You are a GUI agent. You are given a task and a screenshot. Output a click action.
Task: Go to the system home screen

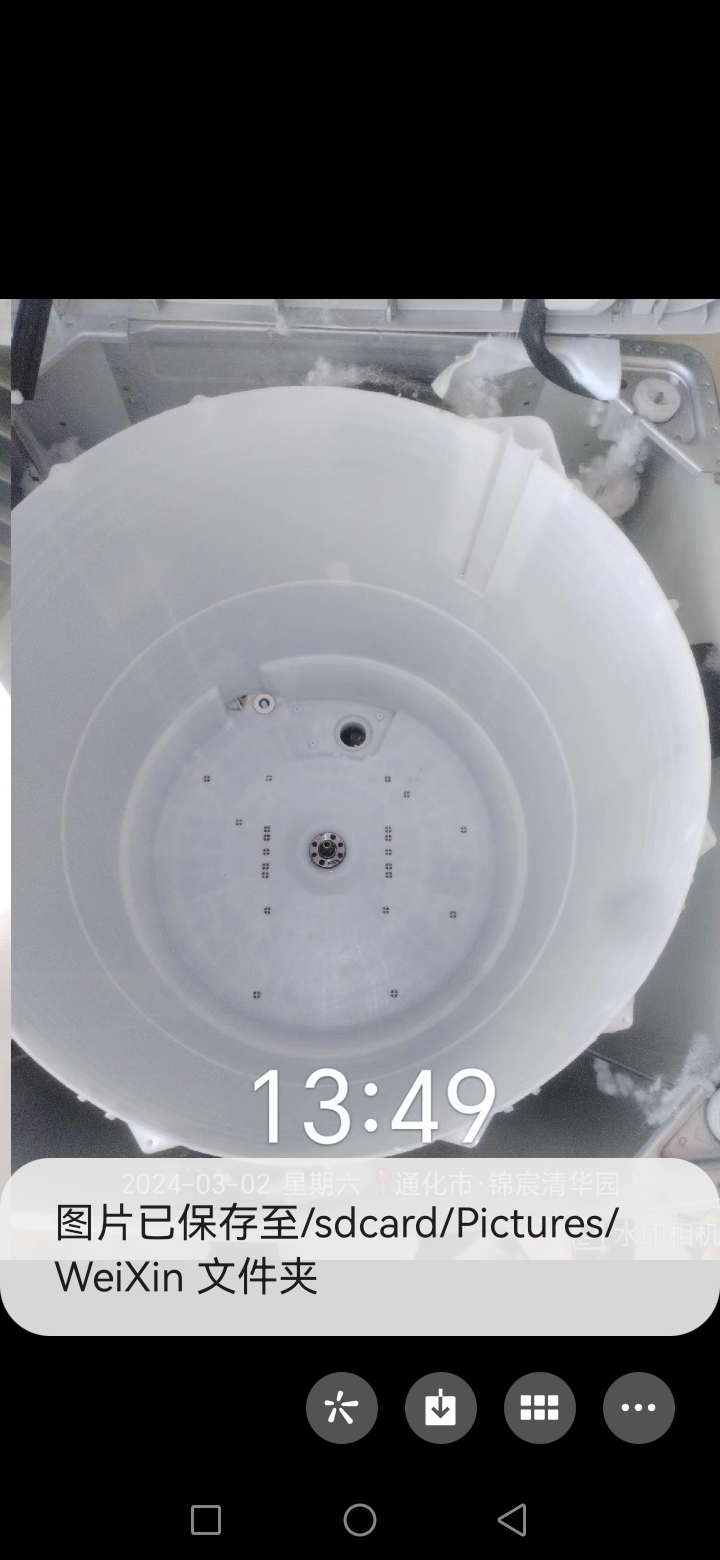360,1520
